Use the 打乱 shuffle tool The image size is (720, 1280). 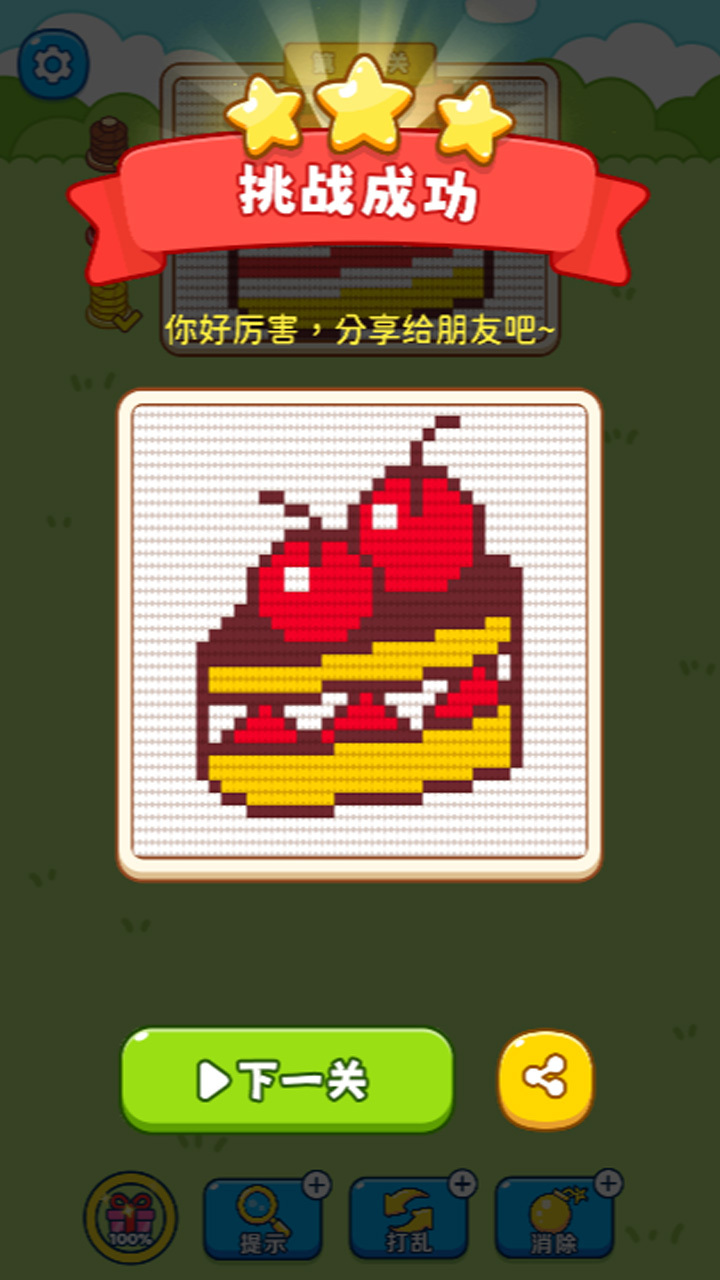(409, 1218)
